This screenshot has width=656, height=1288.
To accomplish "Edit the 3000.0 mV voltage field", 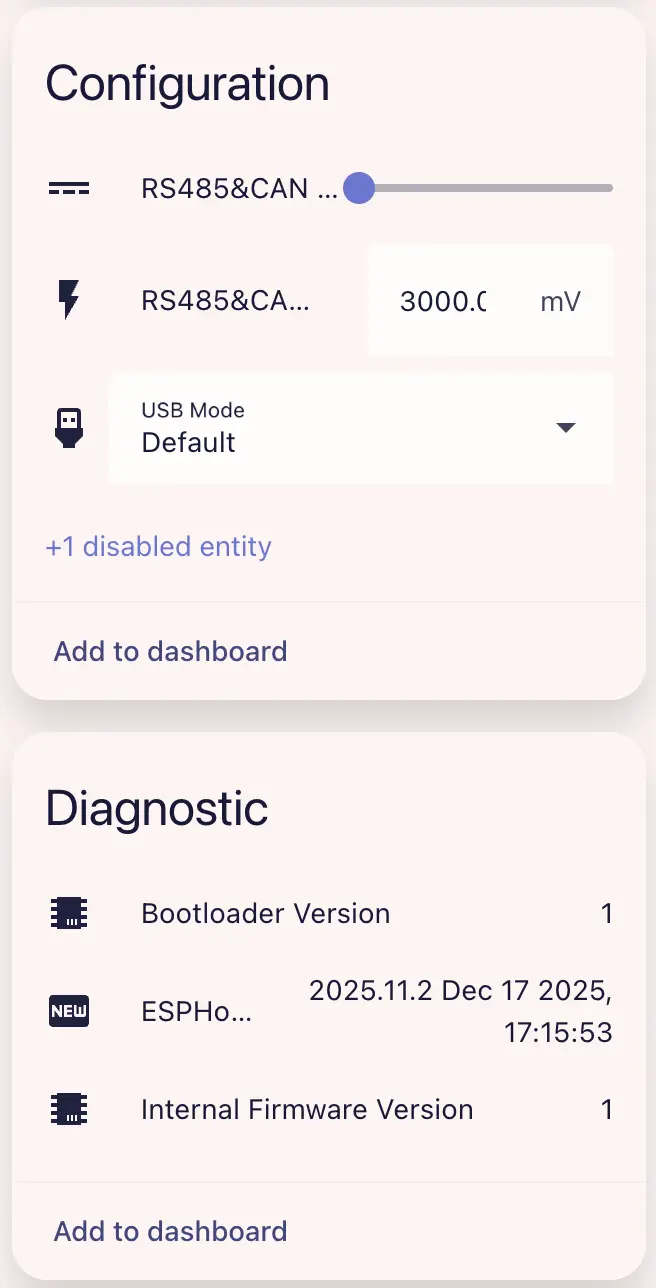I will point(443,301).
